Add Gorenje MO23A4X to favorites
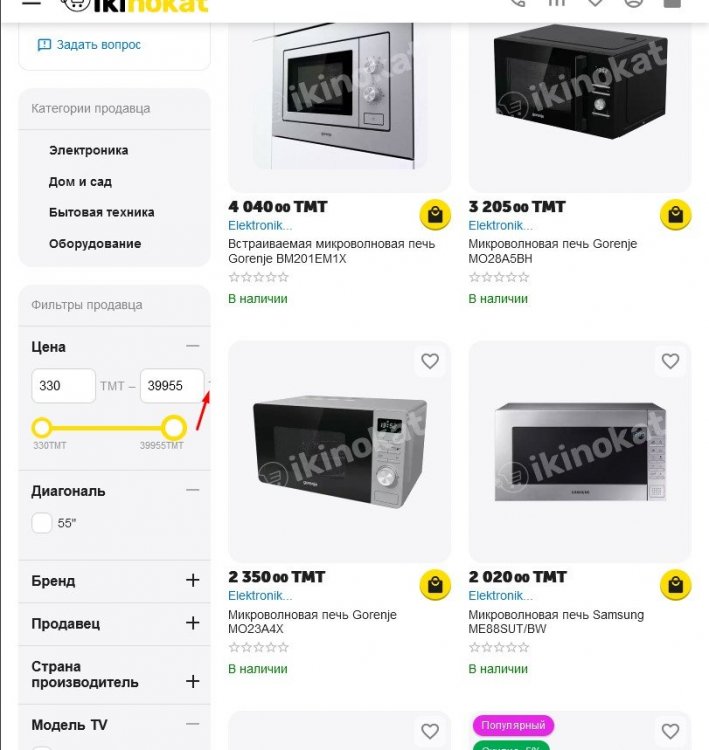The height and width of the screenshot is (750, 709). coord(430,361)
